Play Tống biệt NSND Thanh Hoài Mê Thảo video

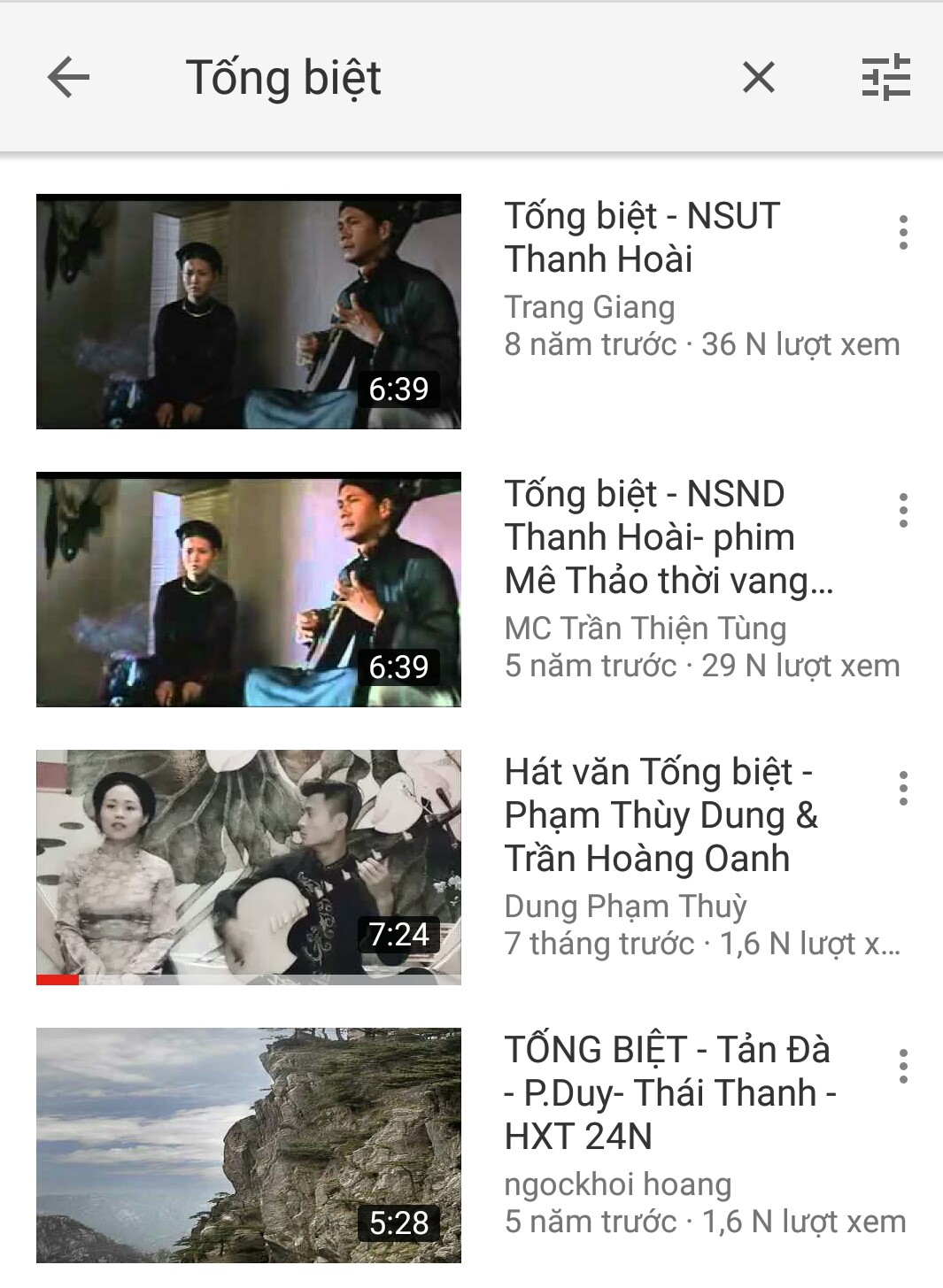coord(249,590)
